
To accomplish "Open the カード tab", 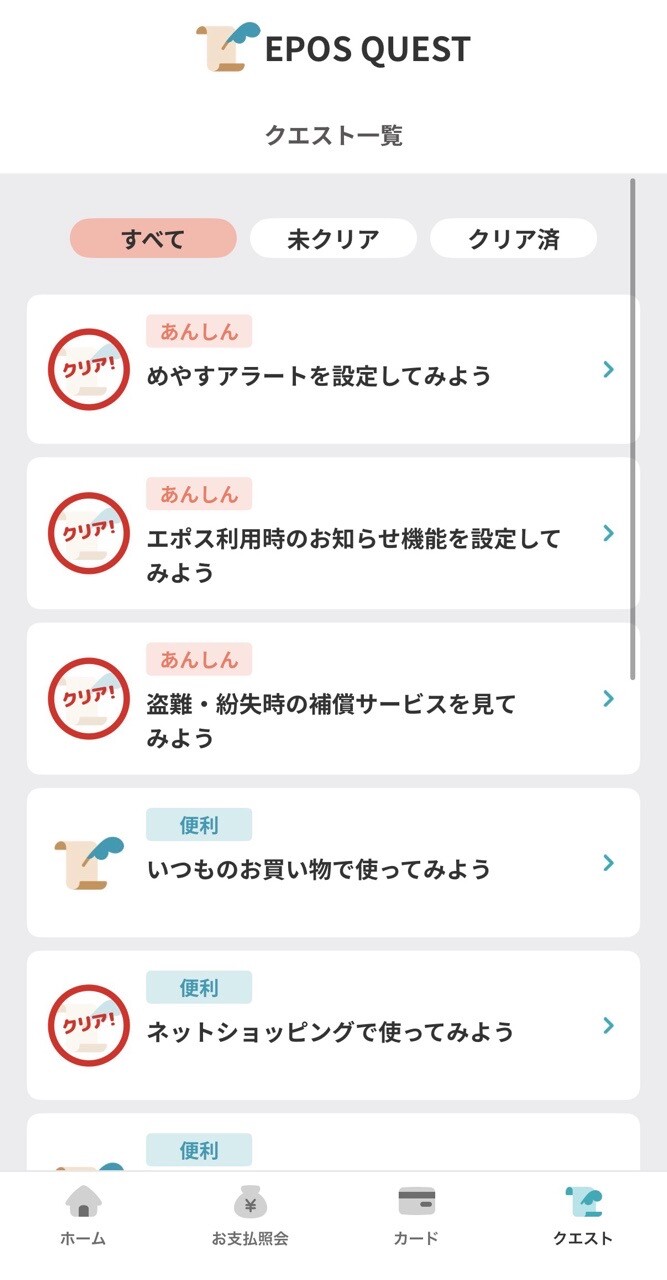I will tap(416, 1214).
